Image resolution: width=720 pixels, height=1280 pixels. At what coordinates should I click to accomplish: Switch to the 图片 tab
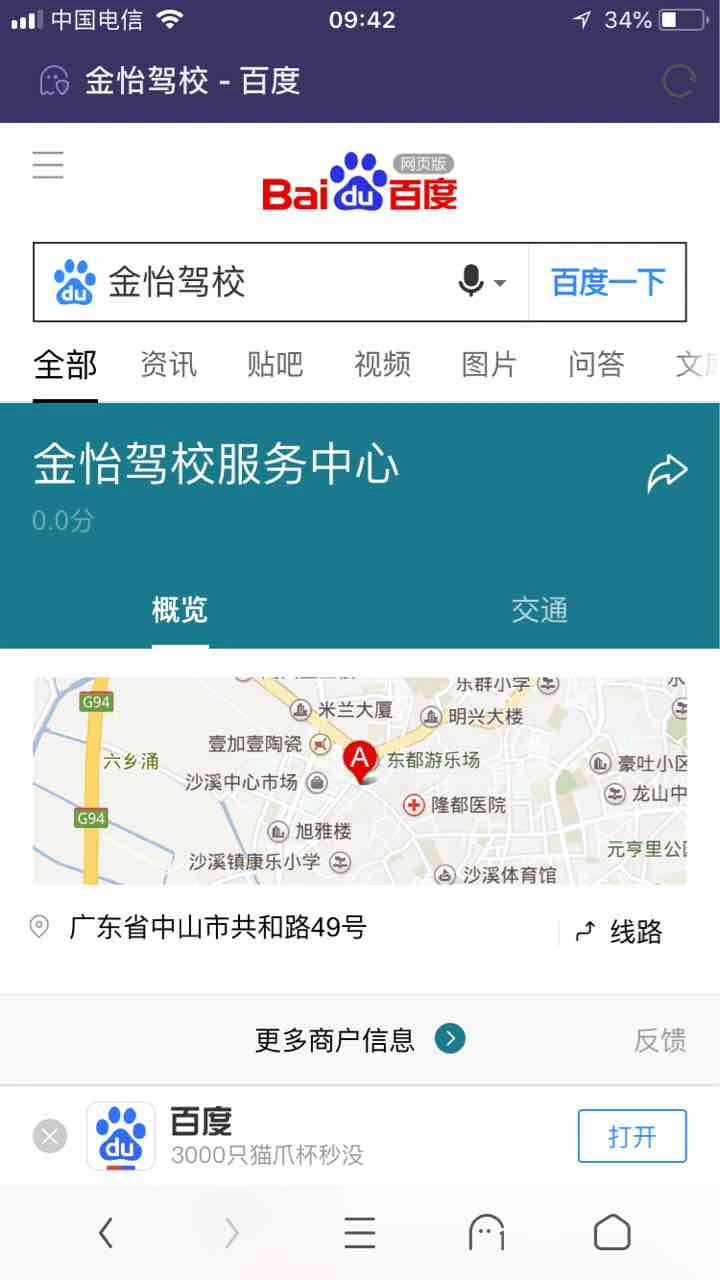click(x=489, y=365)
